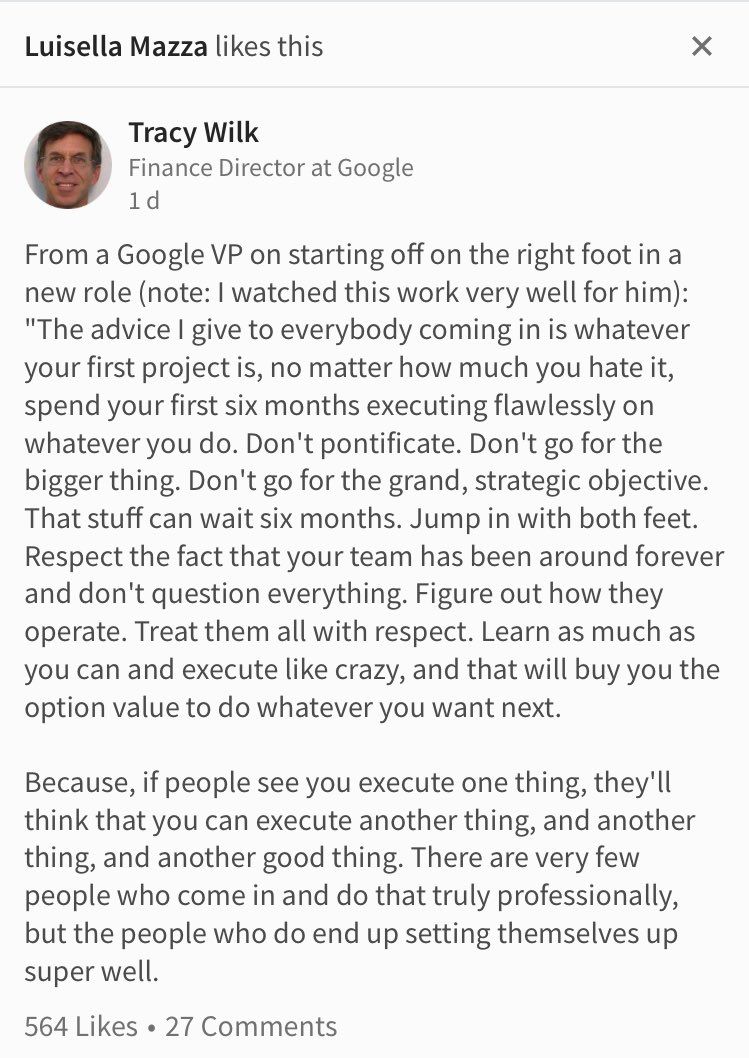Screen dimensions: 749x1058
Task: Open Luisella Mazza's profile
Action: tap(115, 46)
